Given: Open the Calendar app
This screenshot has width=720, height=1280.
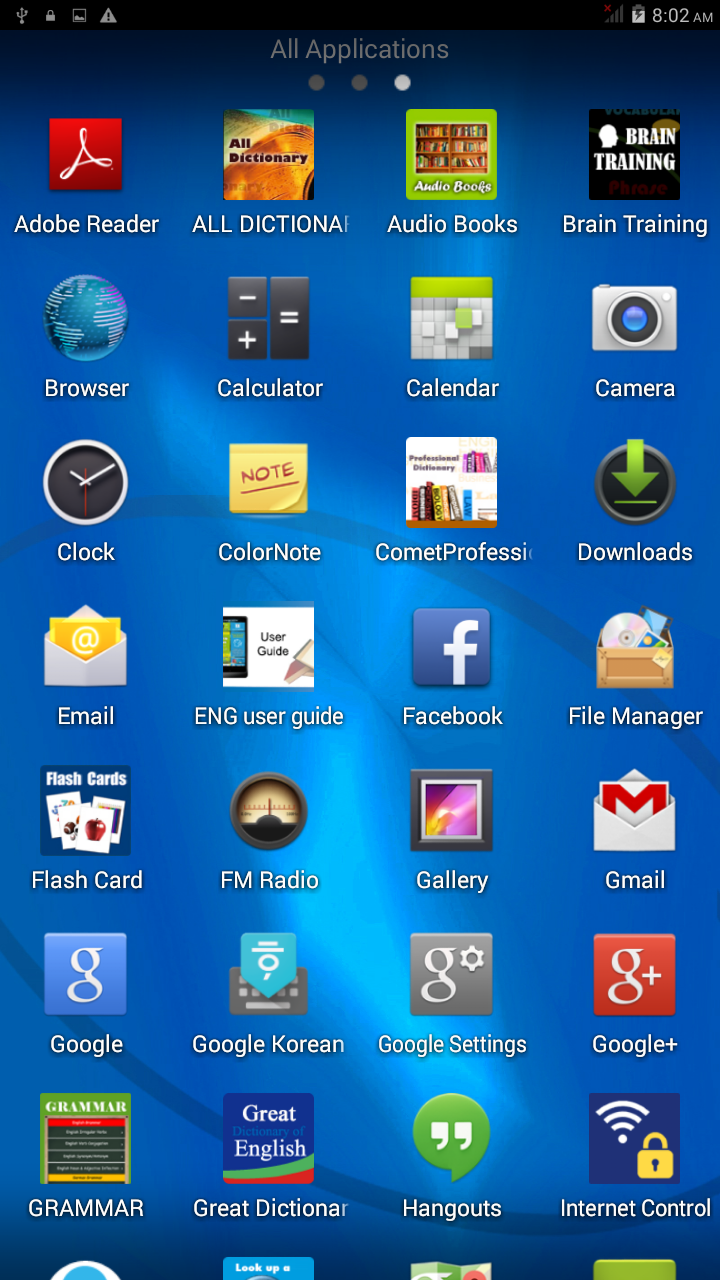Looking at the screenshot, I should [451, 319].
